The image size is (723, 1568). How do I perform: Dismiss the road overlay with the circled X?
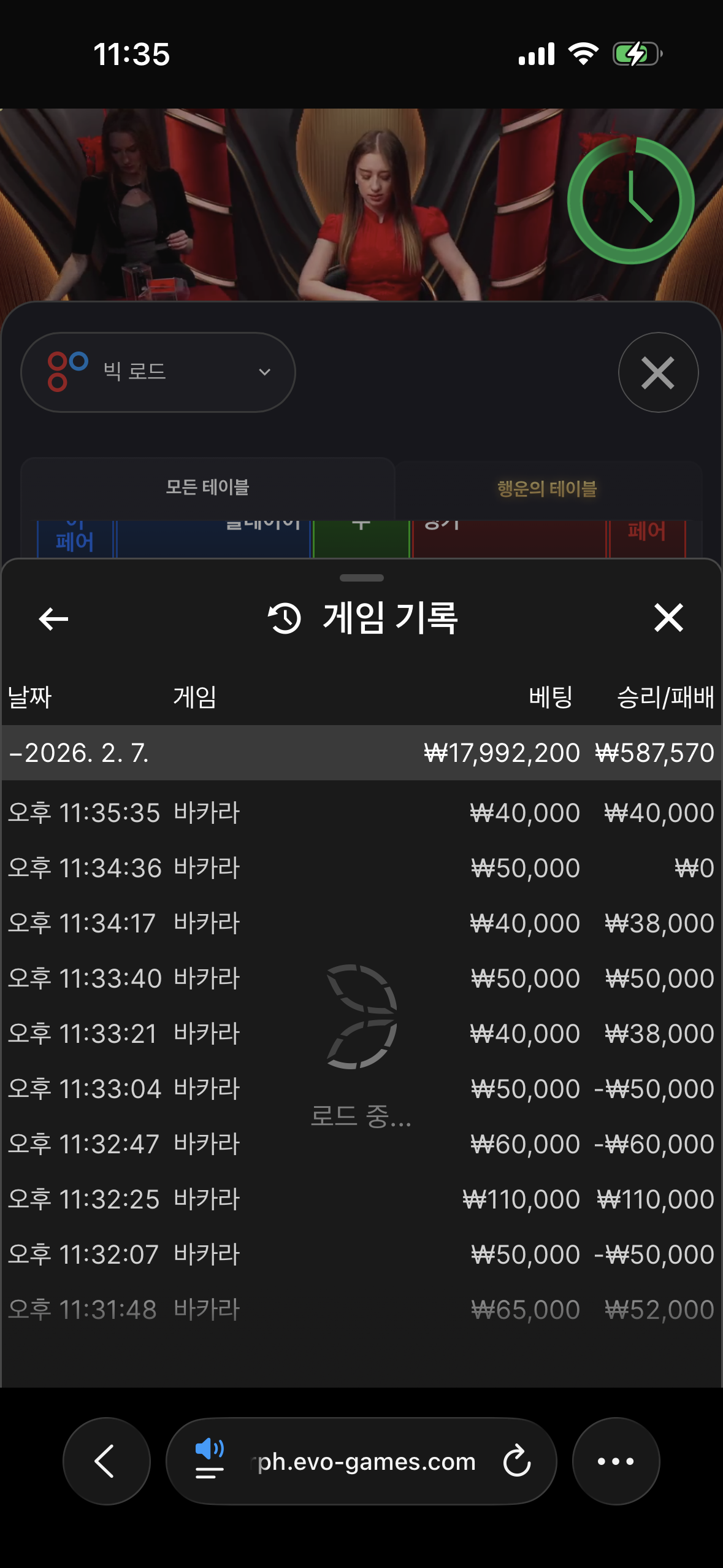(x=657, y=372)
